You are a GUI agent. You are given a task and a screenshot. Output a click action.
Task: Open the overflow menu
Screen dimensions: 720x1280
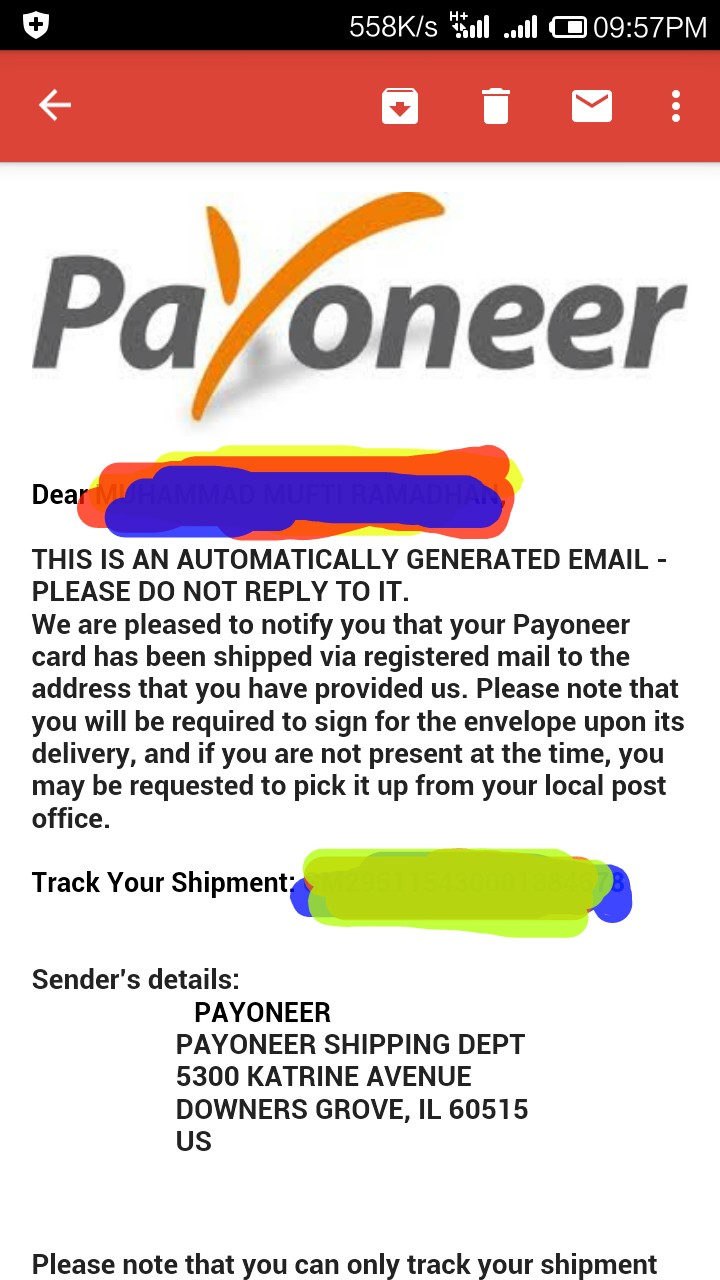[x=676, y=106]
